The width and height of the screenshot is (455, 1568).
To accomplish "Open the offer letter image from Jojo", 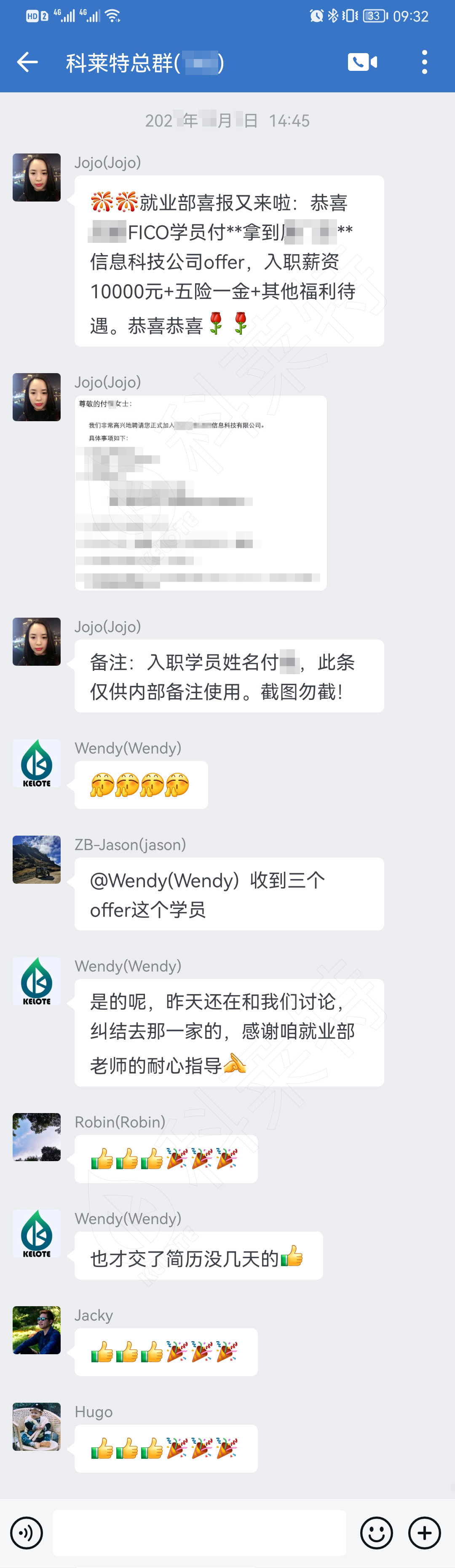I will pos(201,492).
